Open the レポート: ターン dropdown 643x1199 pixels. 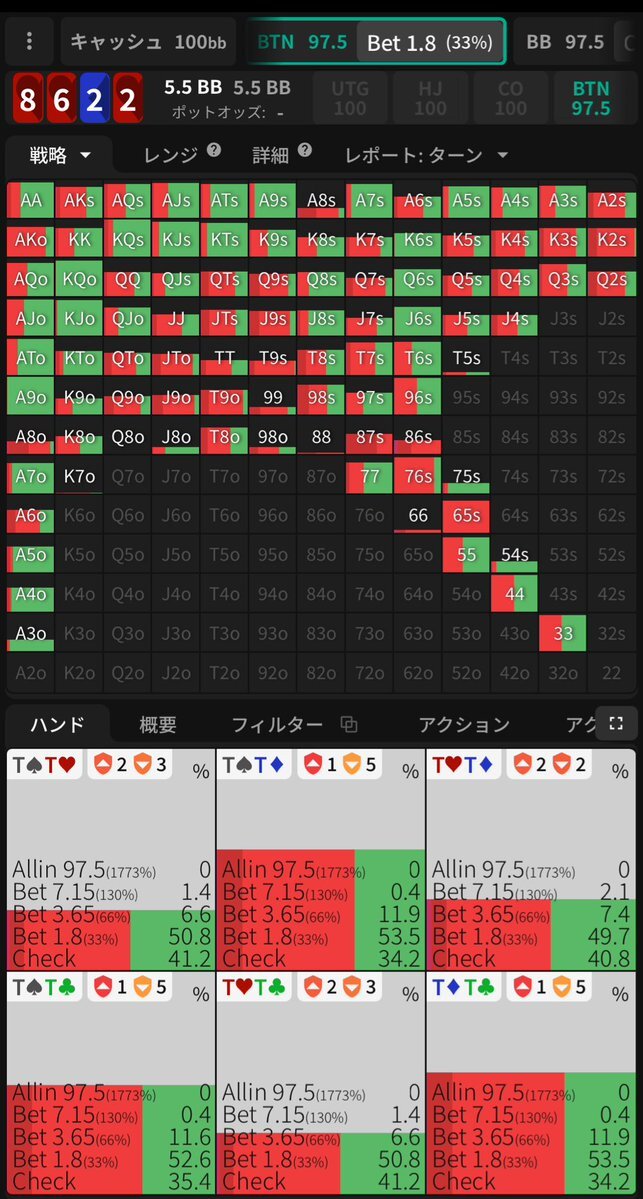[x=427, y=155]
